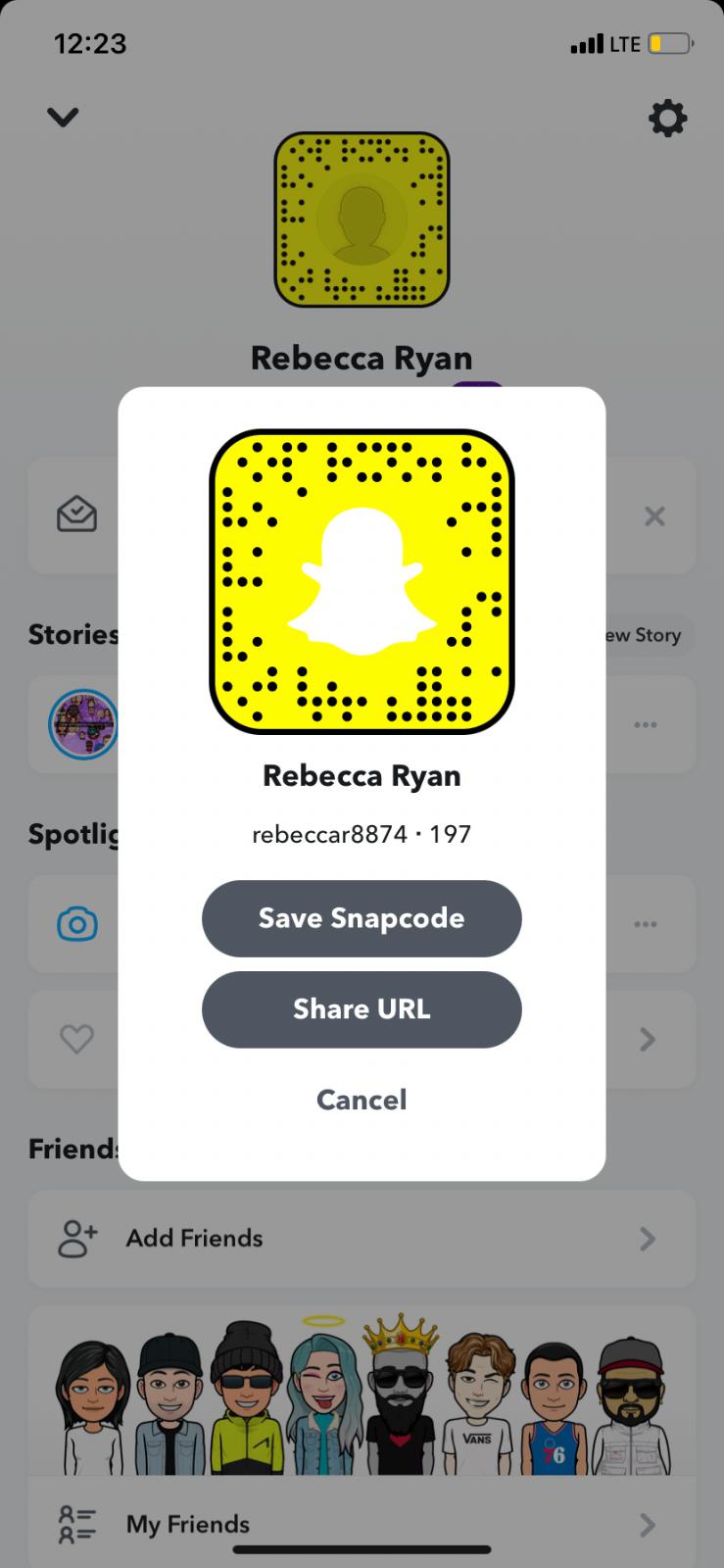The height and width of the screenshot is (1568, 724).
Task: Collapse profile with the down chevron
Action: (63, 118)
